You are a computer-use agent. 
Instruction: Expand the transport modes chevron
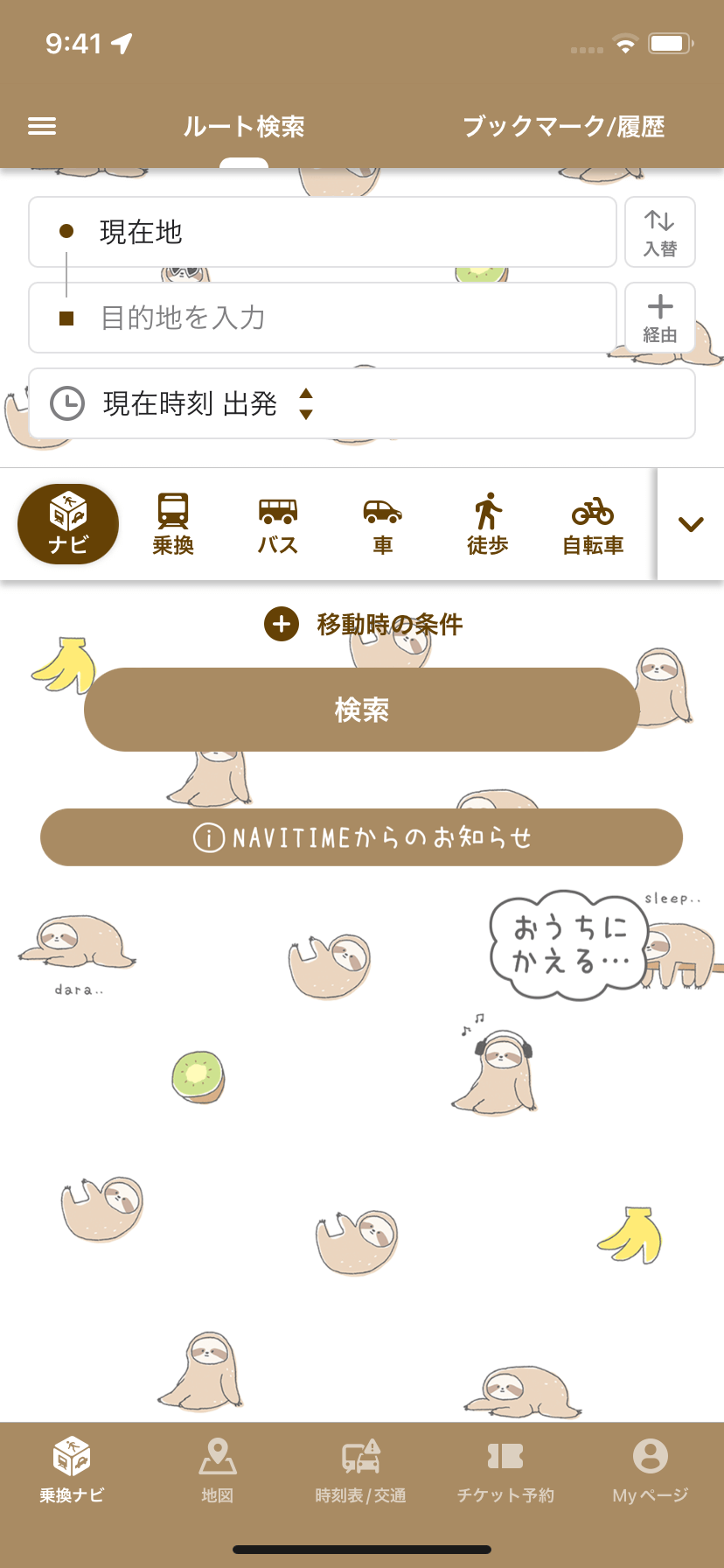coord(691,524)
